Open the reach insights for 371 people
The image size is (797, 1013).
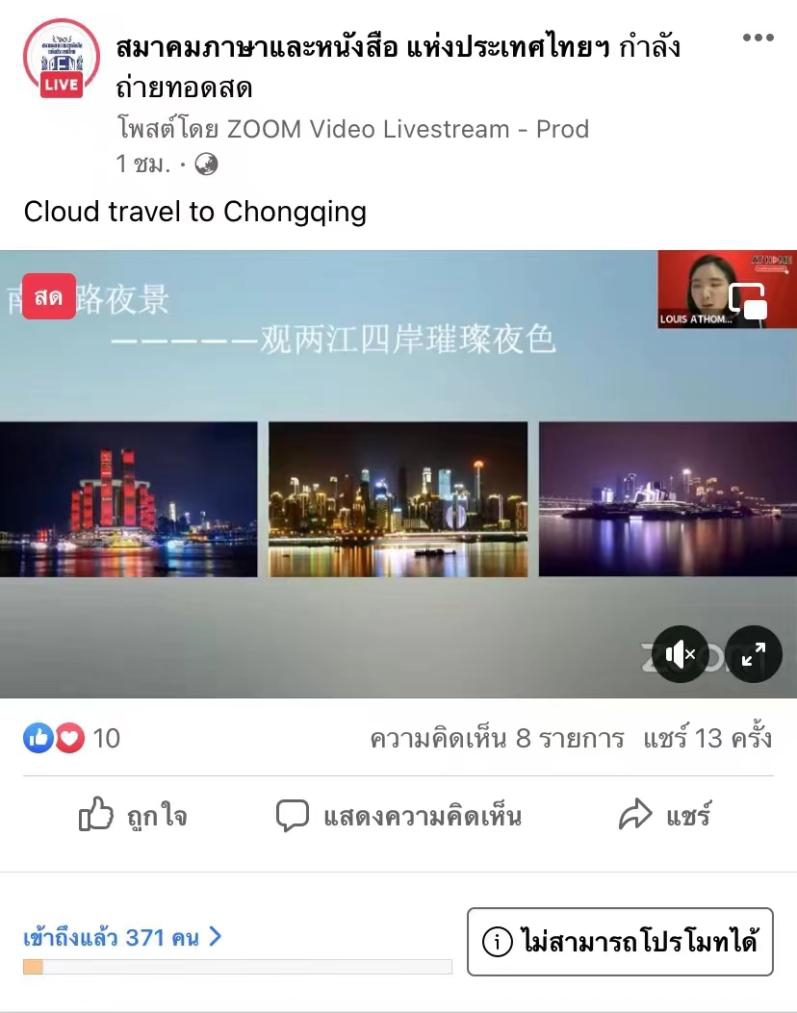(122, 938)
